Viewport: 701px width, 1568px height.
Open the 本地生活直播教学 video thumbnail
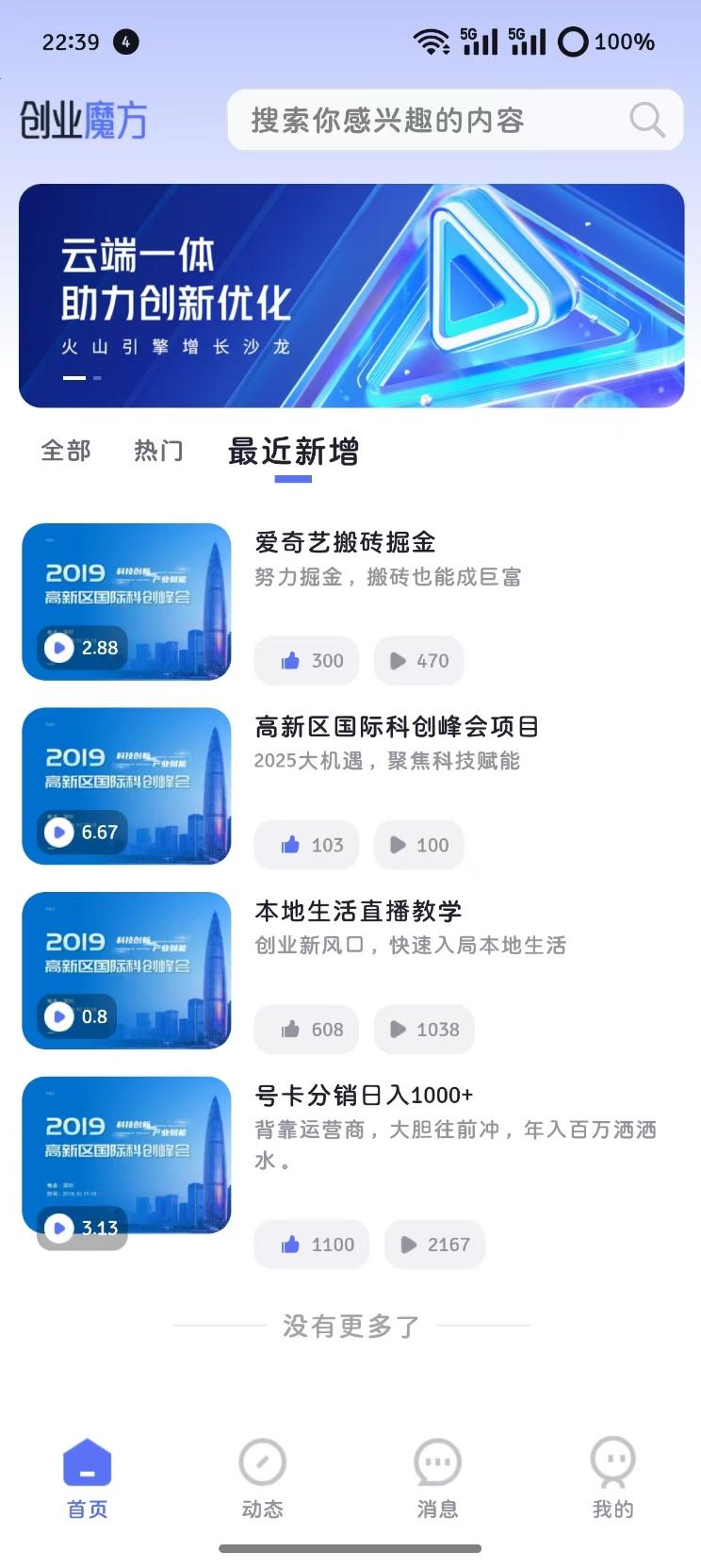[127, 971]
